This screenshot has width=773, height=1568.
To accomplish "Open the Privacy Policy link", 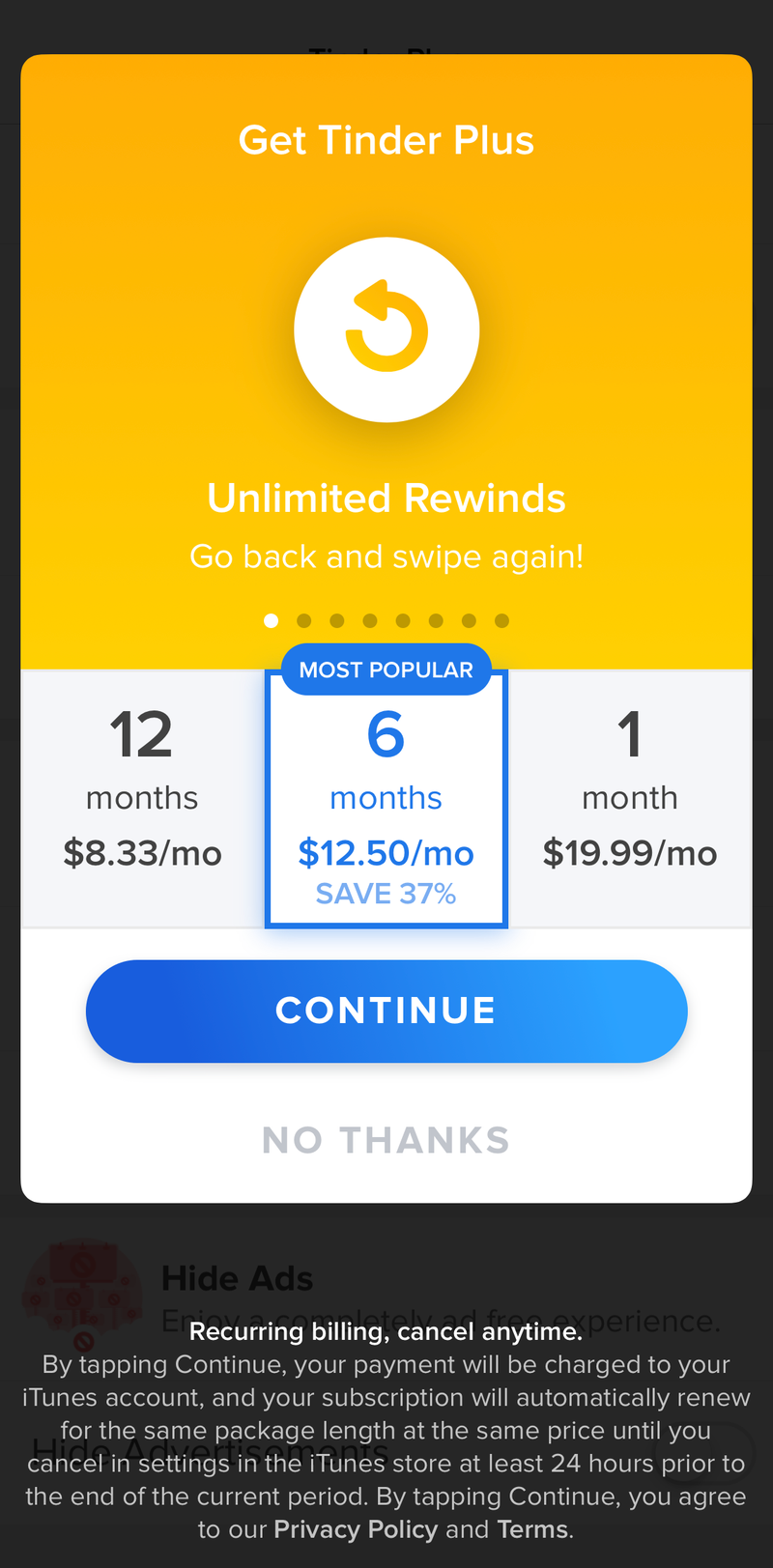I will (356, 1529).
